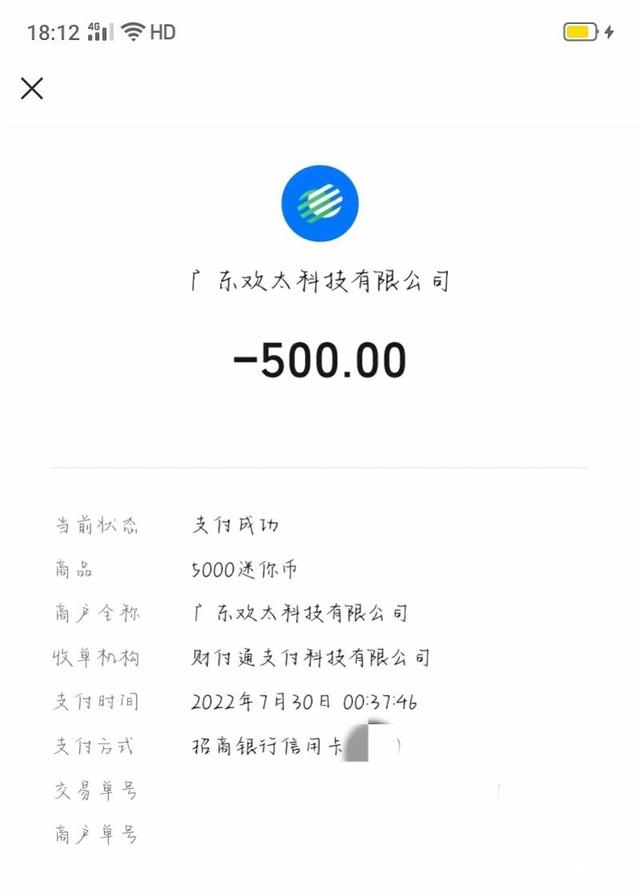Close the payment receipt page
640x894 pixels.
click(x=32, y=88)
